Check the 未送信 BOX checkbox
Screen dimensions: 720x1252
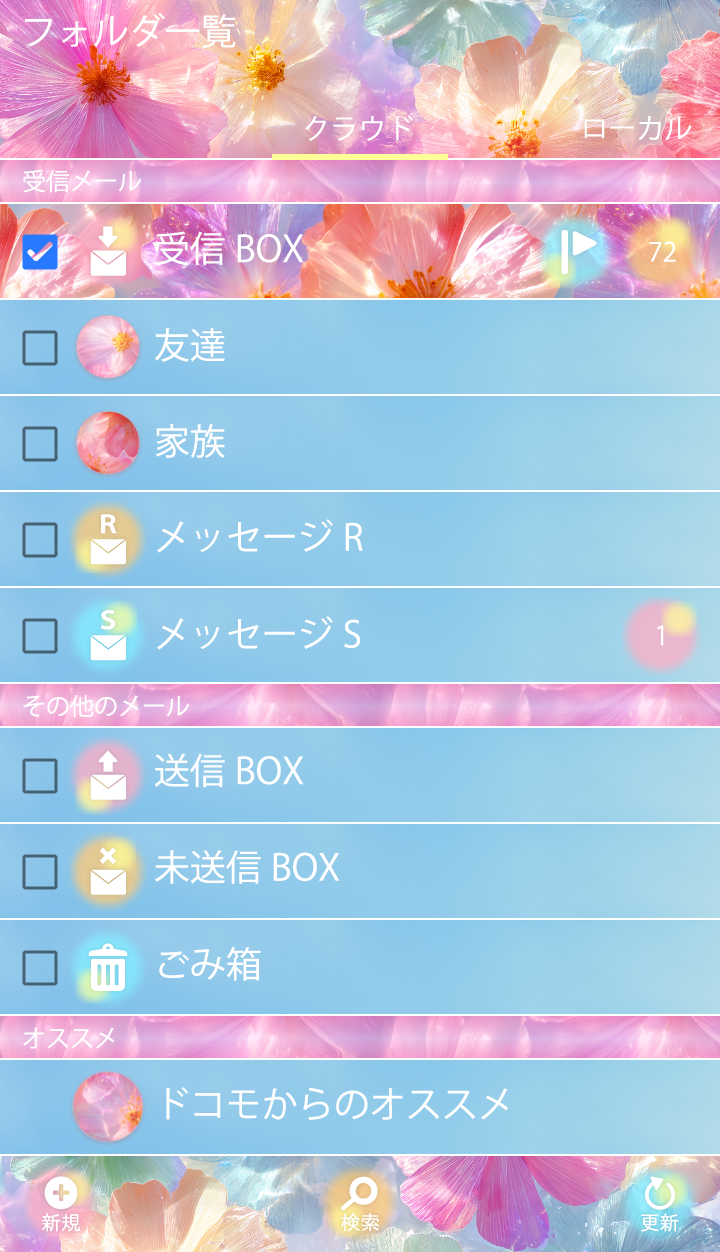point(40,872)
